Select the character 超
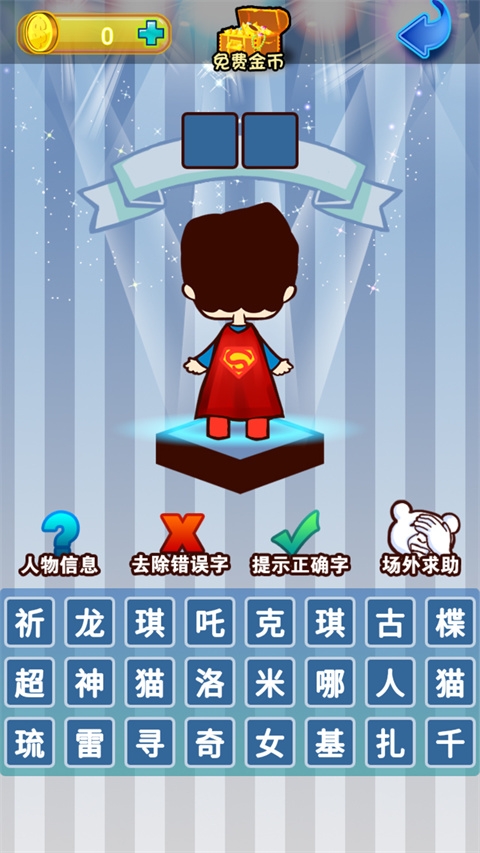Image resolution: width=480 pixels, height=853 pixels. pyautogui.click(x=30, y=682)
